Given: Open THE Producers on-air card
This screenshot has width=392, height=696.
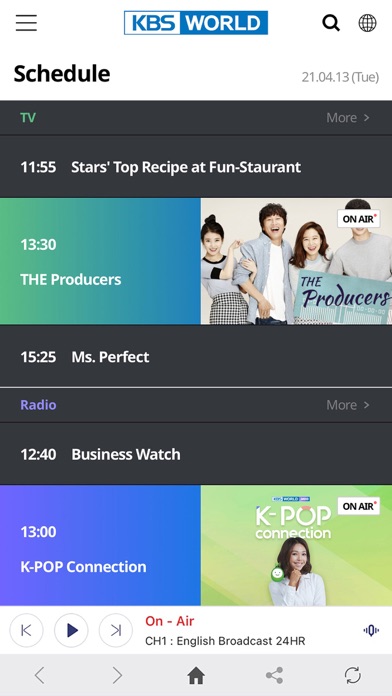Looking at the screenshot, I should tap(196, 261).
